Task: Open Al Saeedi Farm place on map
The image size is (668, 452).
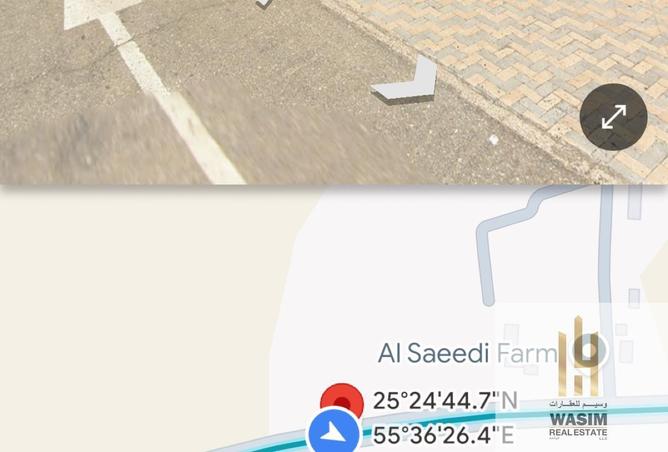Action: tap(467, 353)
